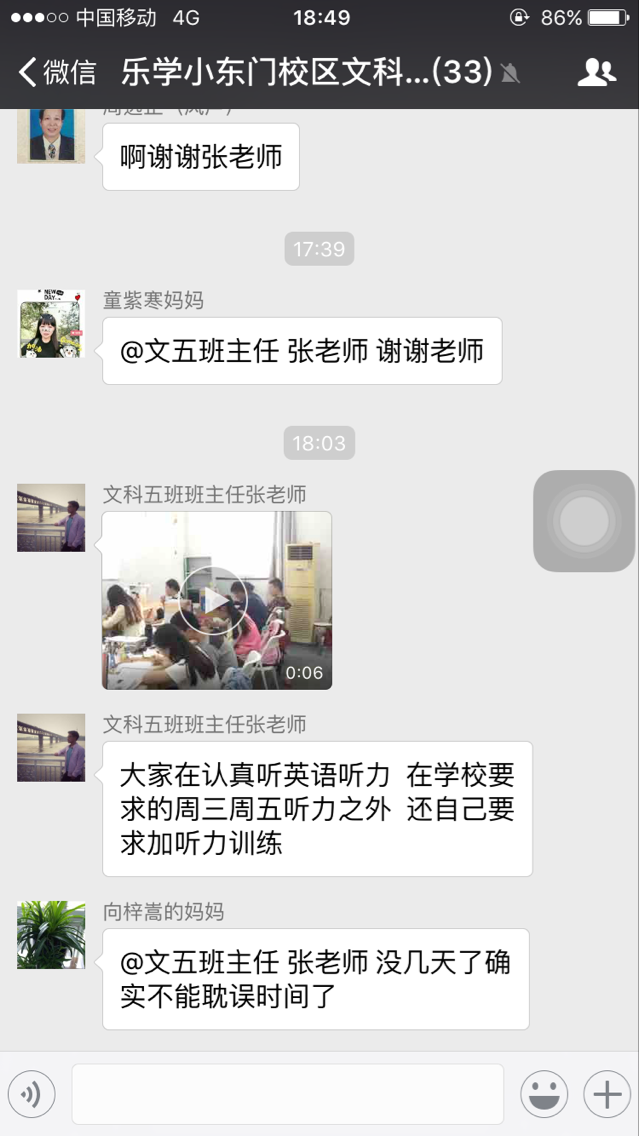Tap the AssistiveTouch floating button
The image size is (639, 1136).
click(584, 521)
